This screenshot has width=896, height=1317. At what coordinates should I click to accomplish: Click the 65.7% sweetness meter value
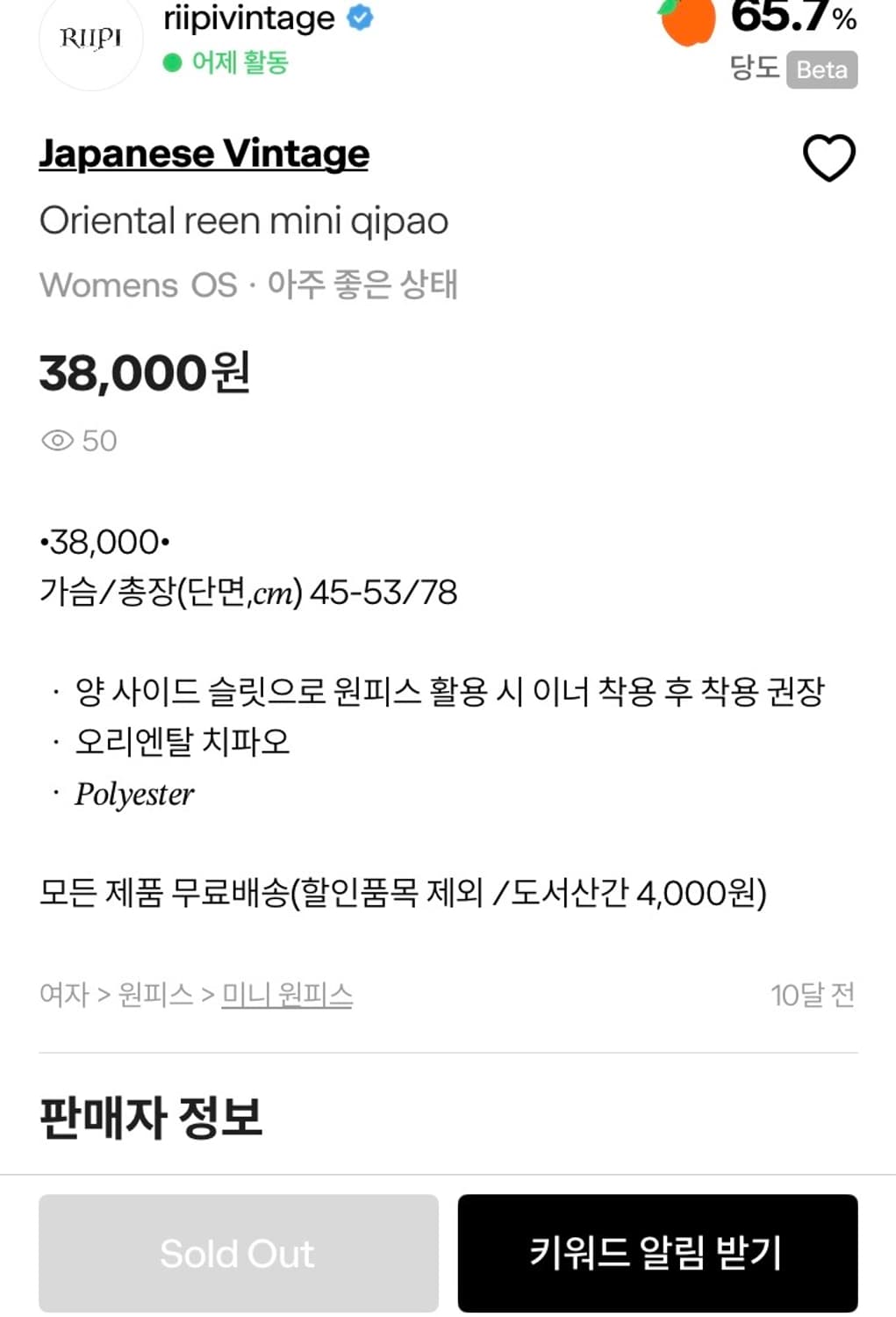pyautogui.click(x=785, y=16)
